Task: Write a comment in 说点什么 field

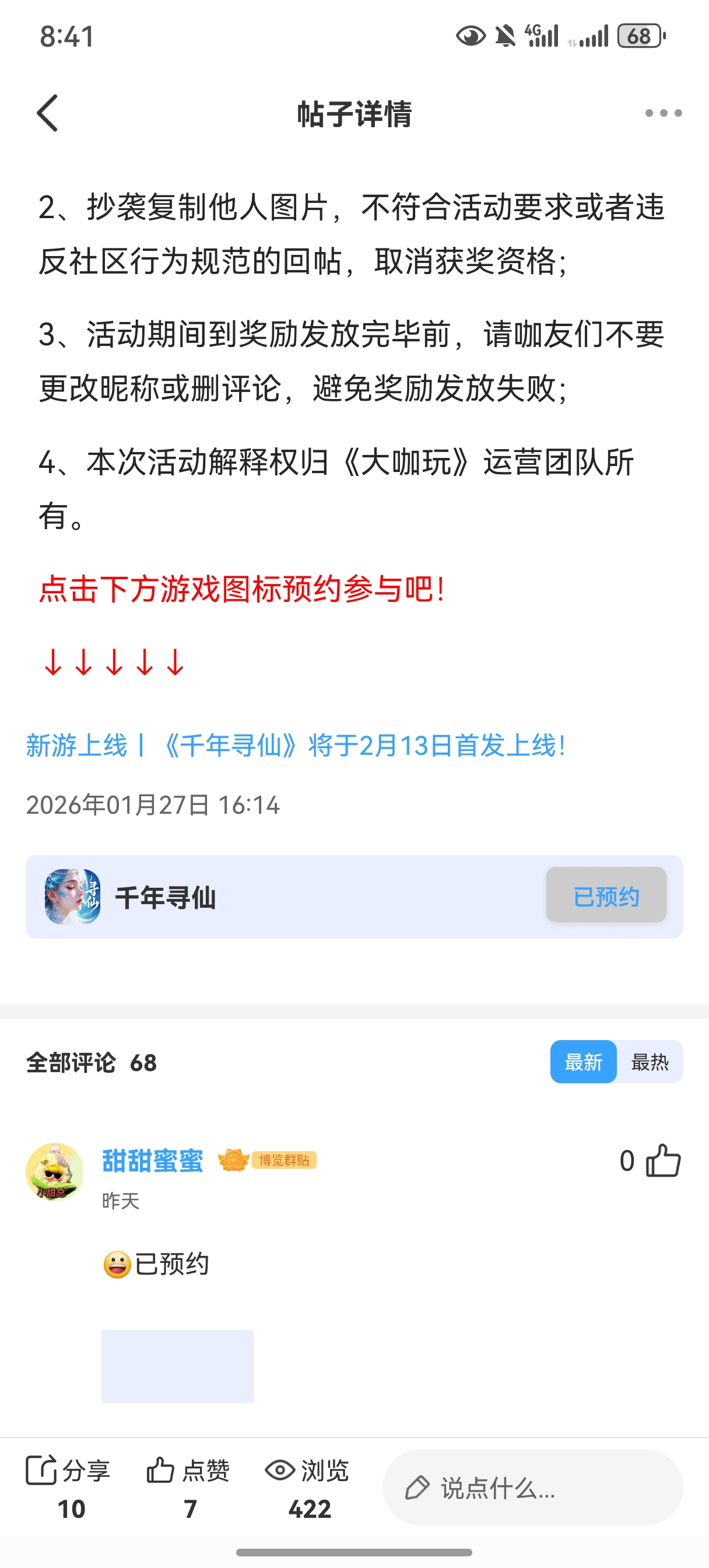Action: point(532,1487)
